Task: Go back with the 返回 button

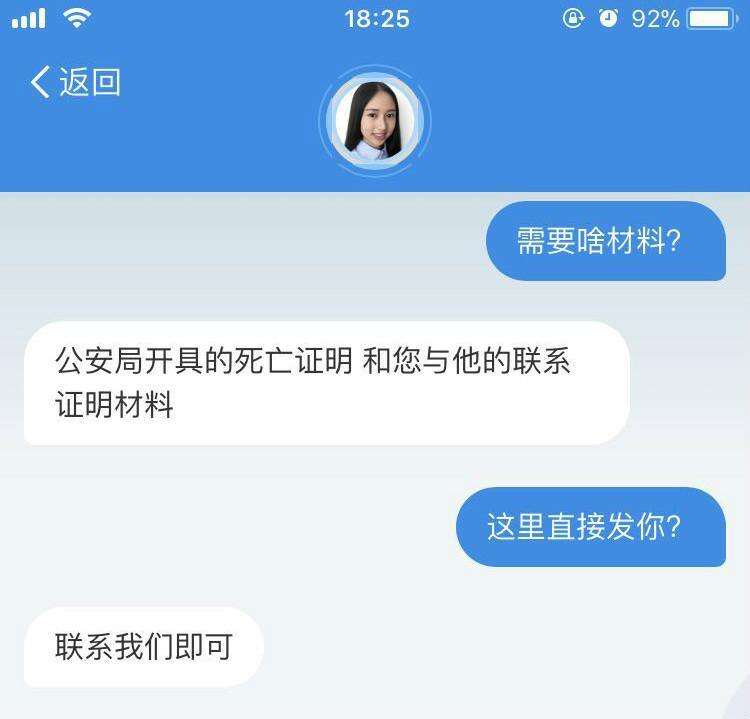Action: coord(76,82)
